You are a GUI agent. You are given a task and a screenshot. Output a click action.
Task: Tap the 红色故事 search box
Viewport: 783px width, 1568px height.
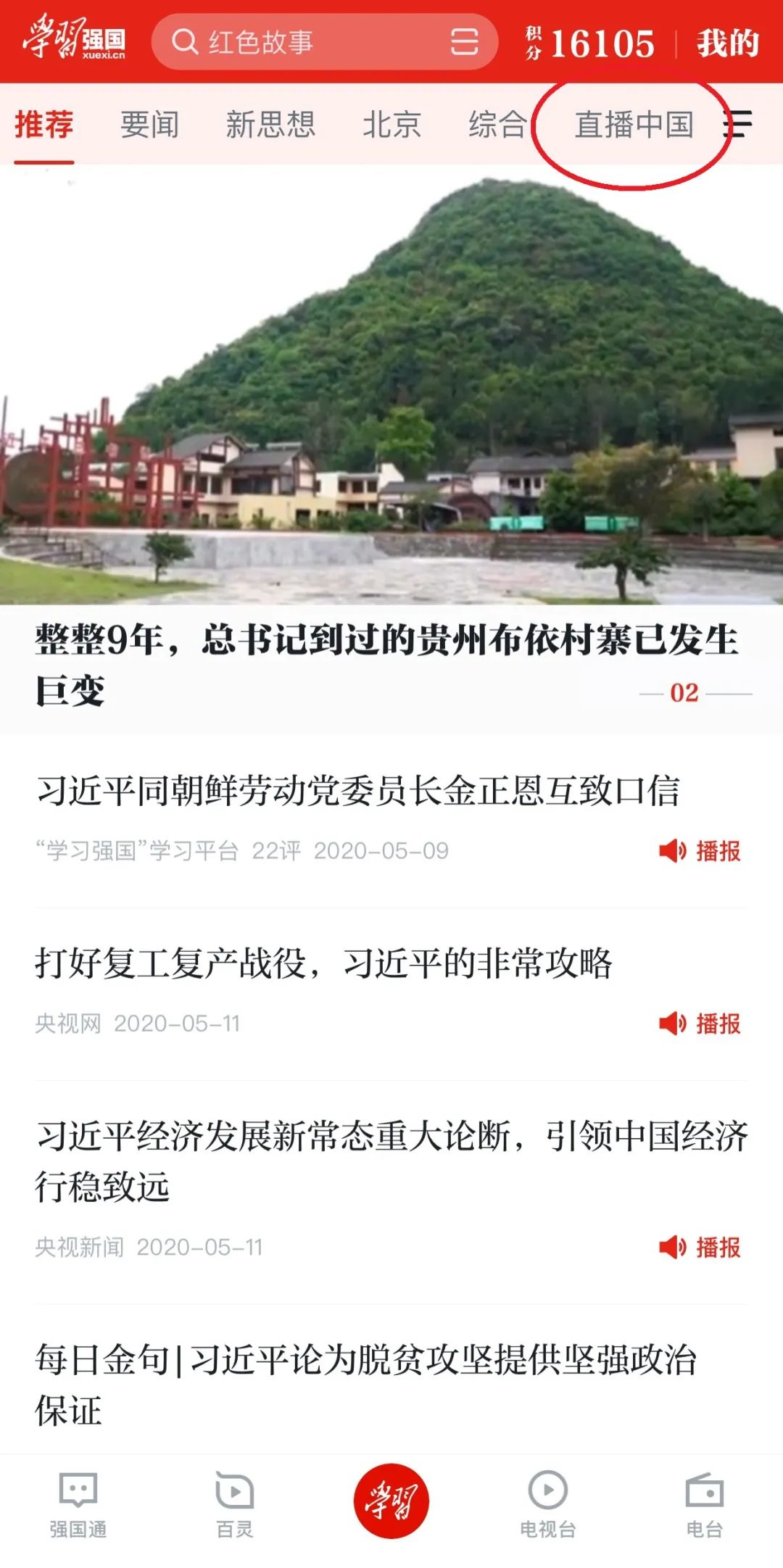pos(304,42)
